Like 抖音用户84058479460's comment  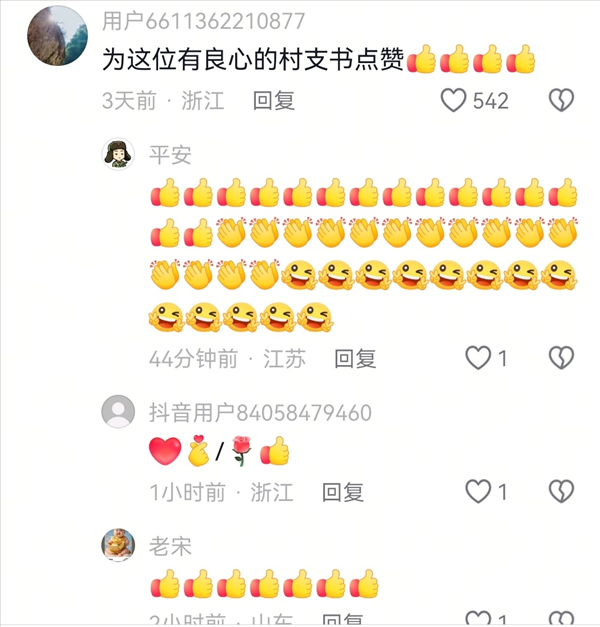(479, 491)
